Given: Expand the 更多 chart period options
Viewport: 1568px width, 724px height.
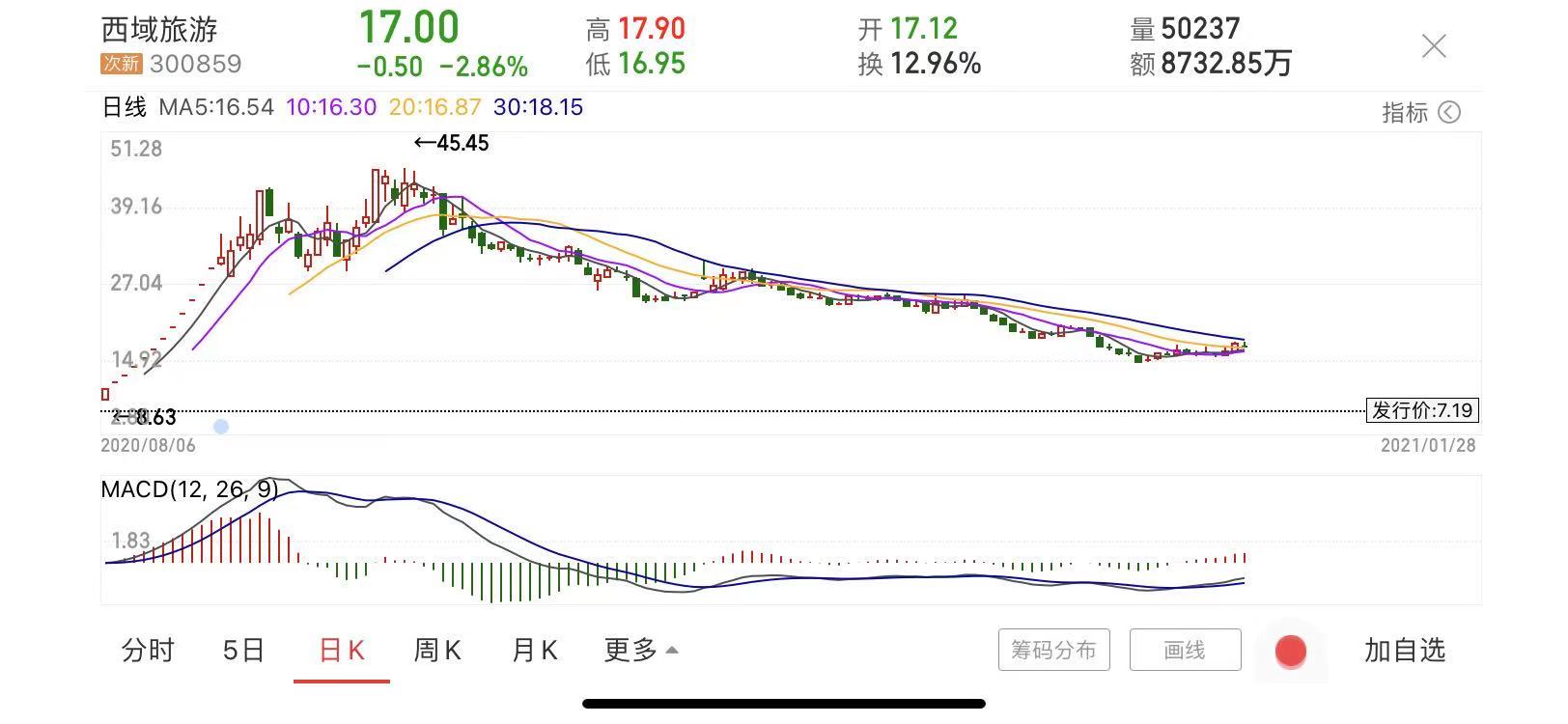Looking at the screenshot, I should click(640, 651).
